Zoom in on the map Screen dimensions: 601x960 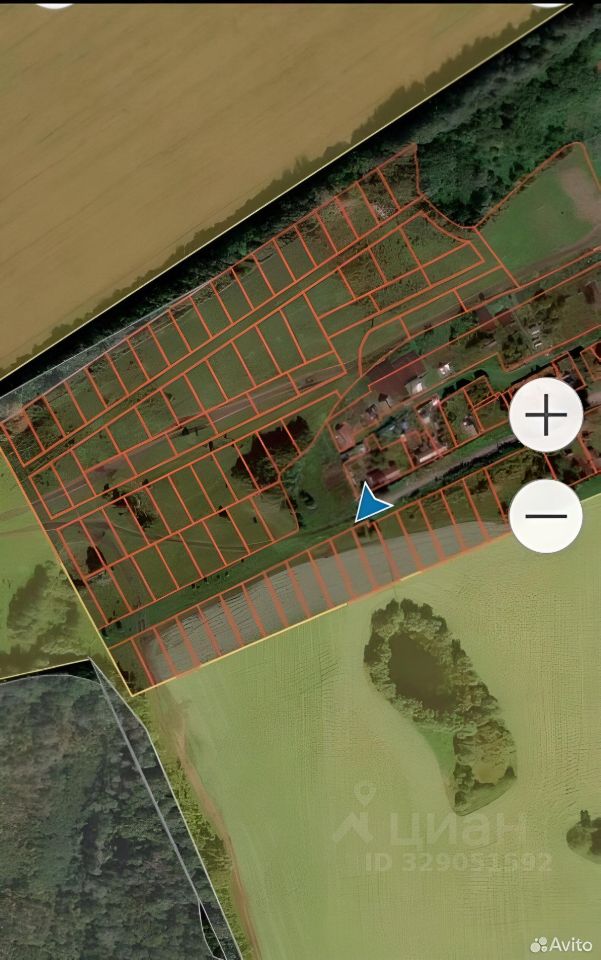tap(546, 416)
